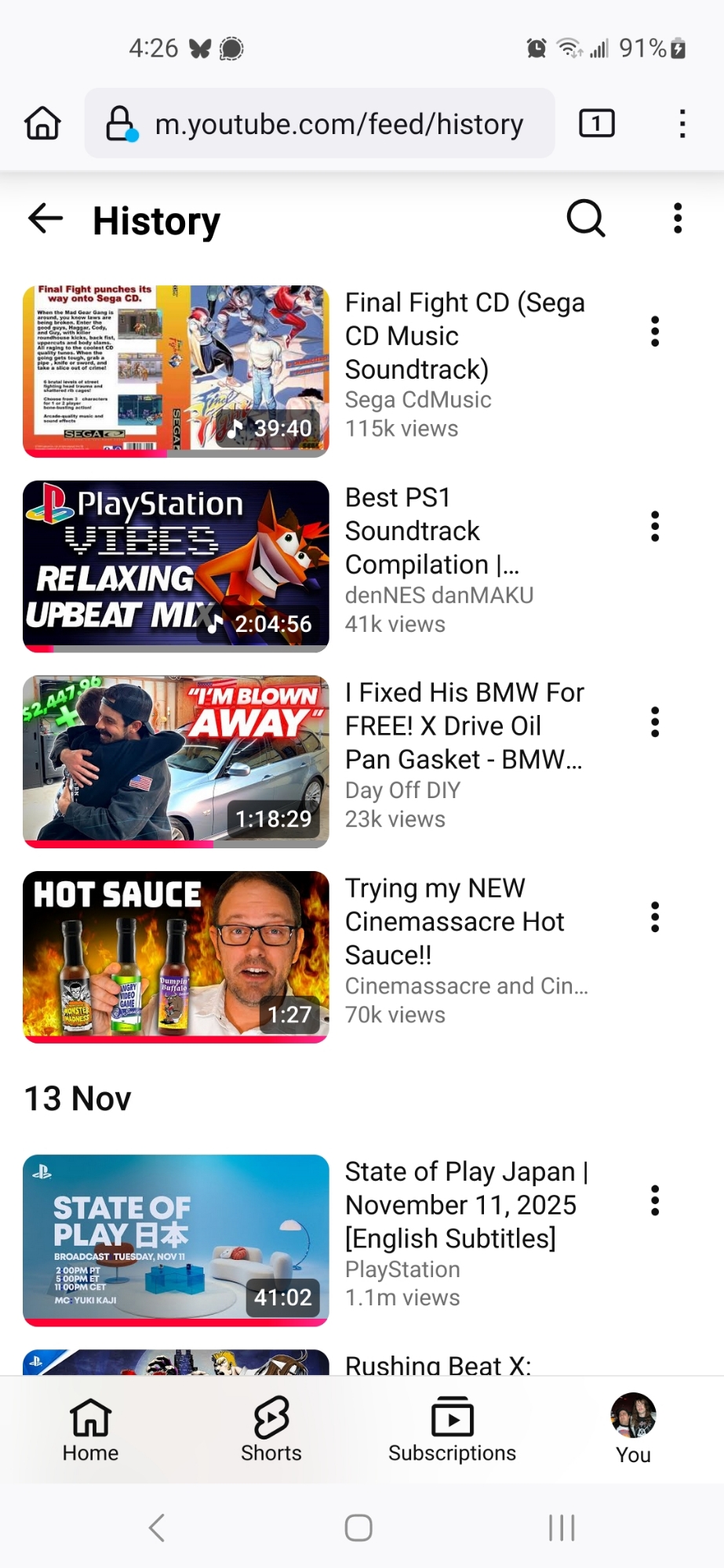Search watch history
The height and width of the screenshot is (1568, 724).
[x=586, y=218]
